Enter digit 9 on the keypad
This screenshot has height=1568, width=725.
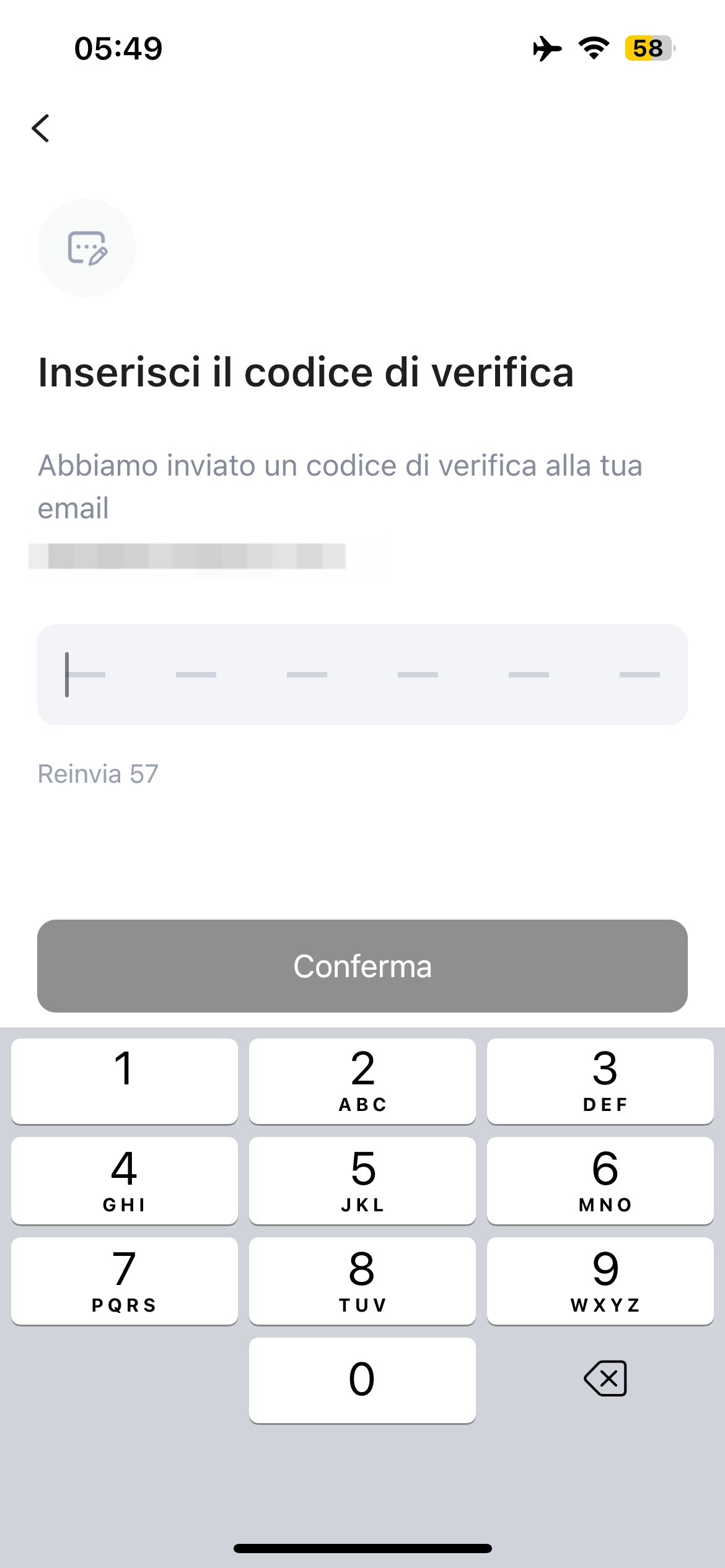click(x=600, y=1280)
